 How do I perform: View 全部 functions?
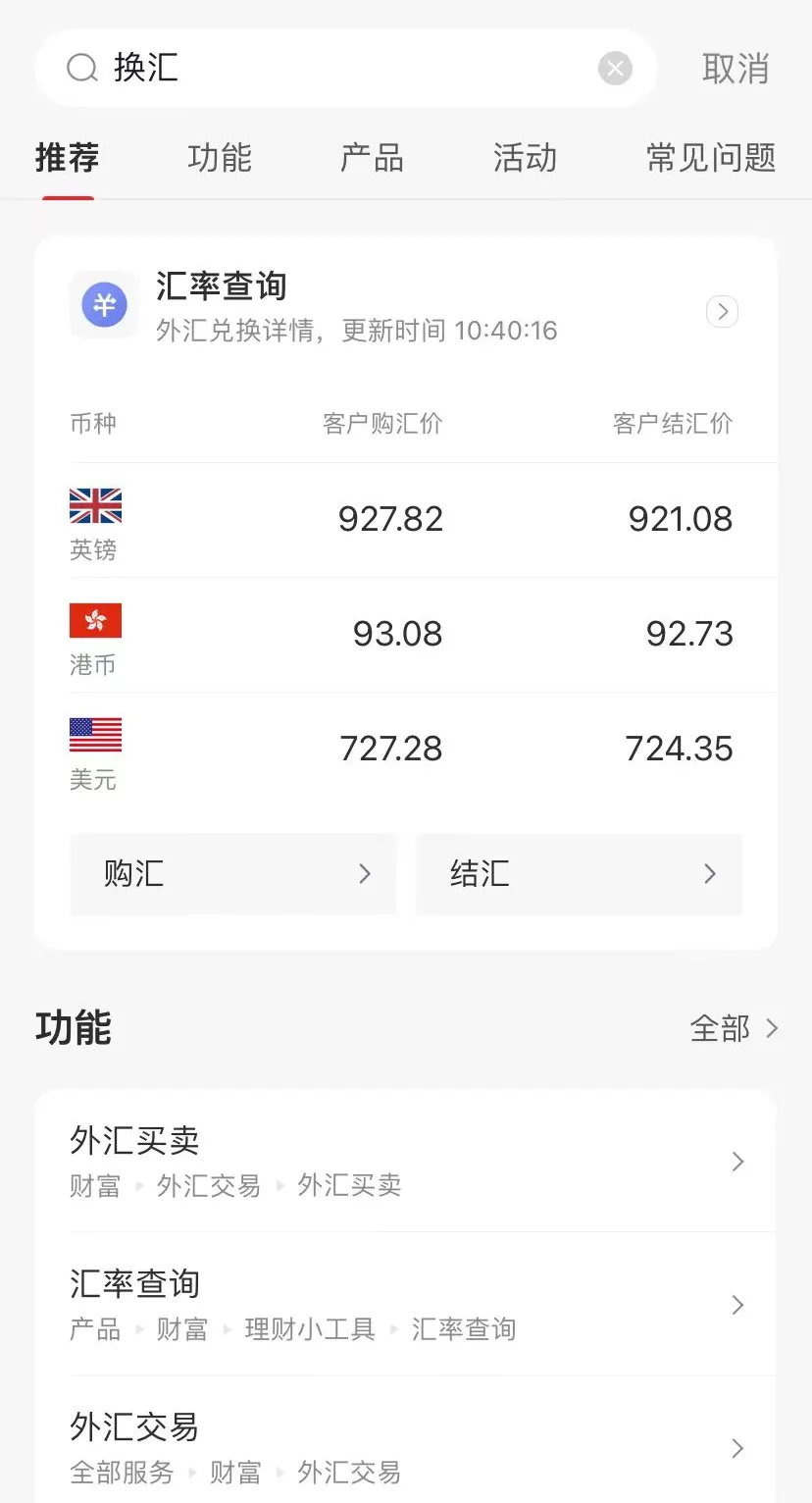734,1028
